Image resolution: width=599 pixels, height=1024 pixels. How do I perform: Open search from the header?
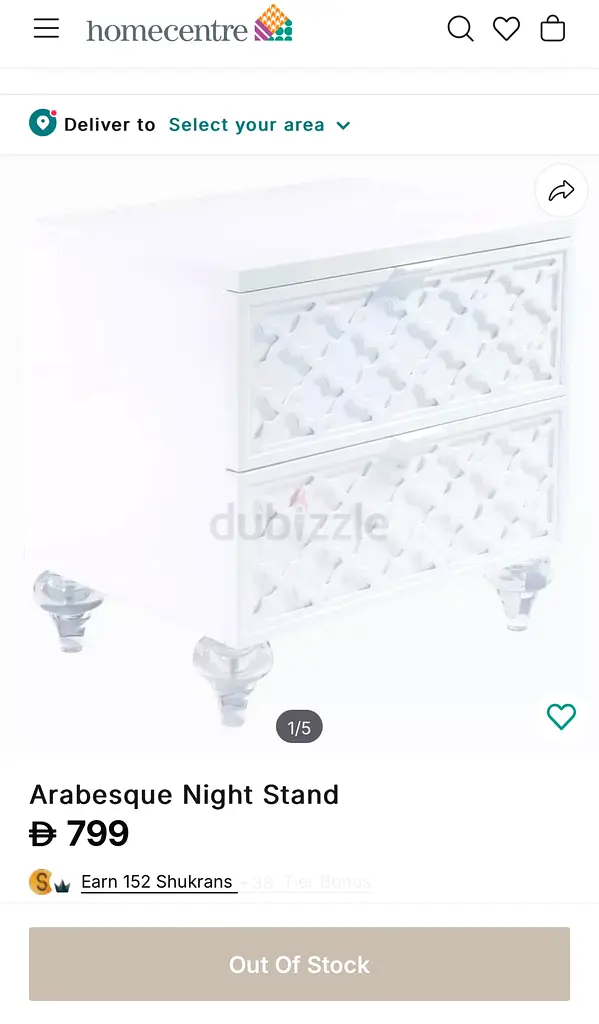click(x=461, y=29)
